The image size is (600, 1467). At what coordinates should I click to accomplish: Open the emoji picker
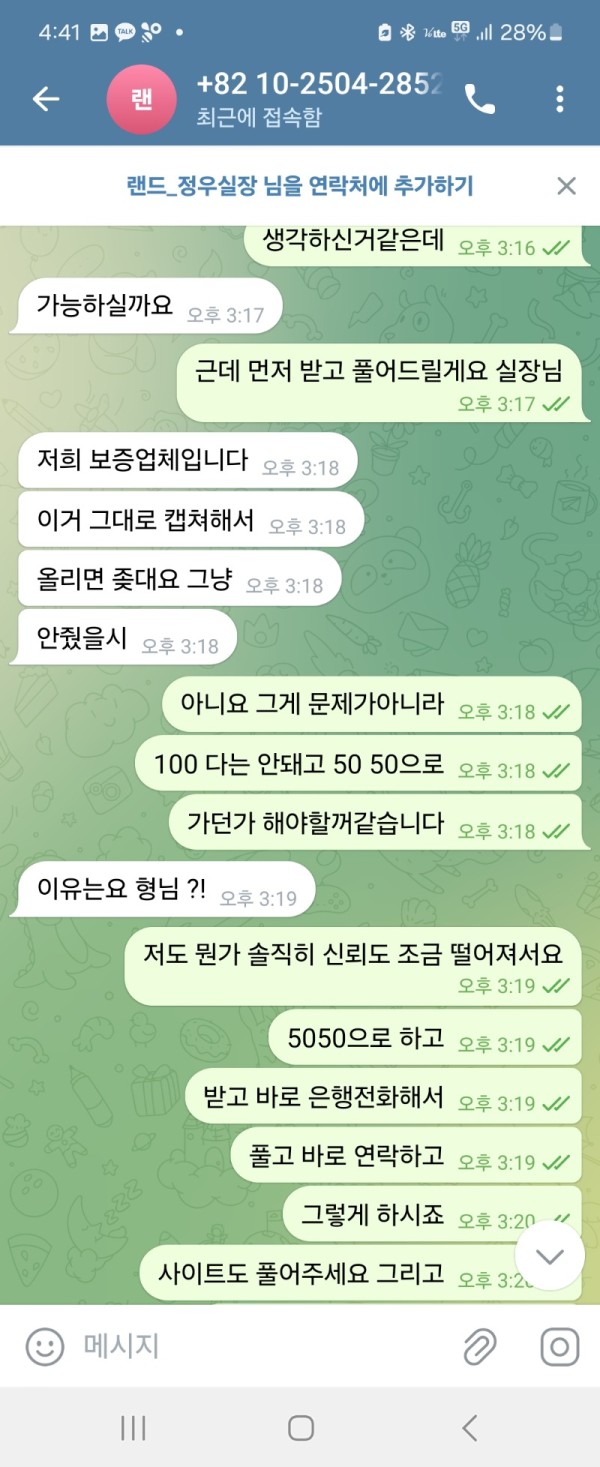point(44,1346)
